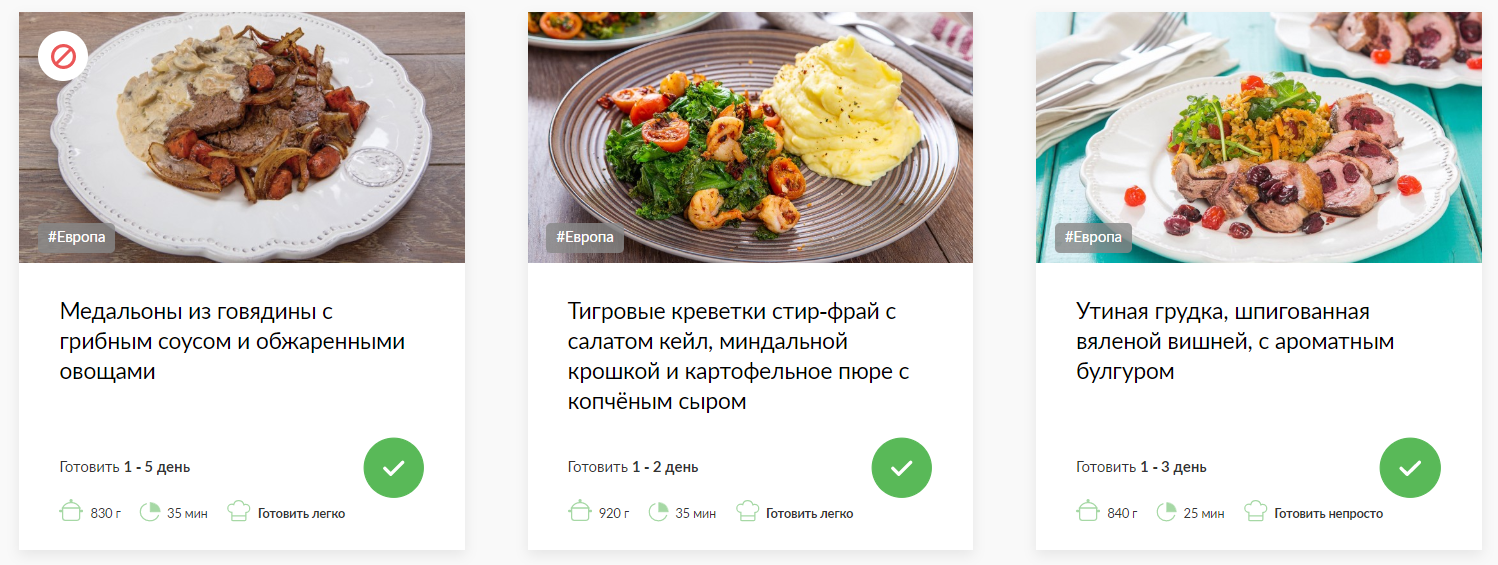Toggle the green checkmark on beef medallions
This screenshot has height=565, width=1498.
(393, 467)
